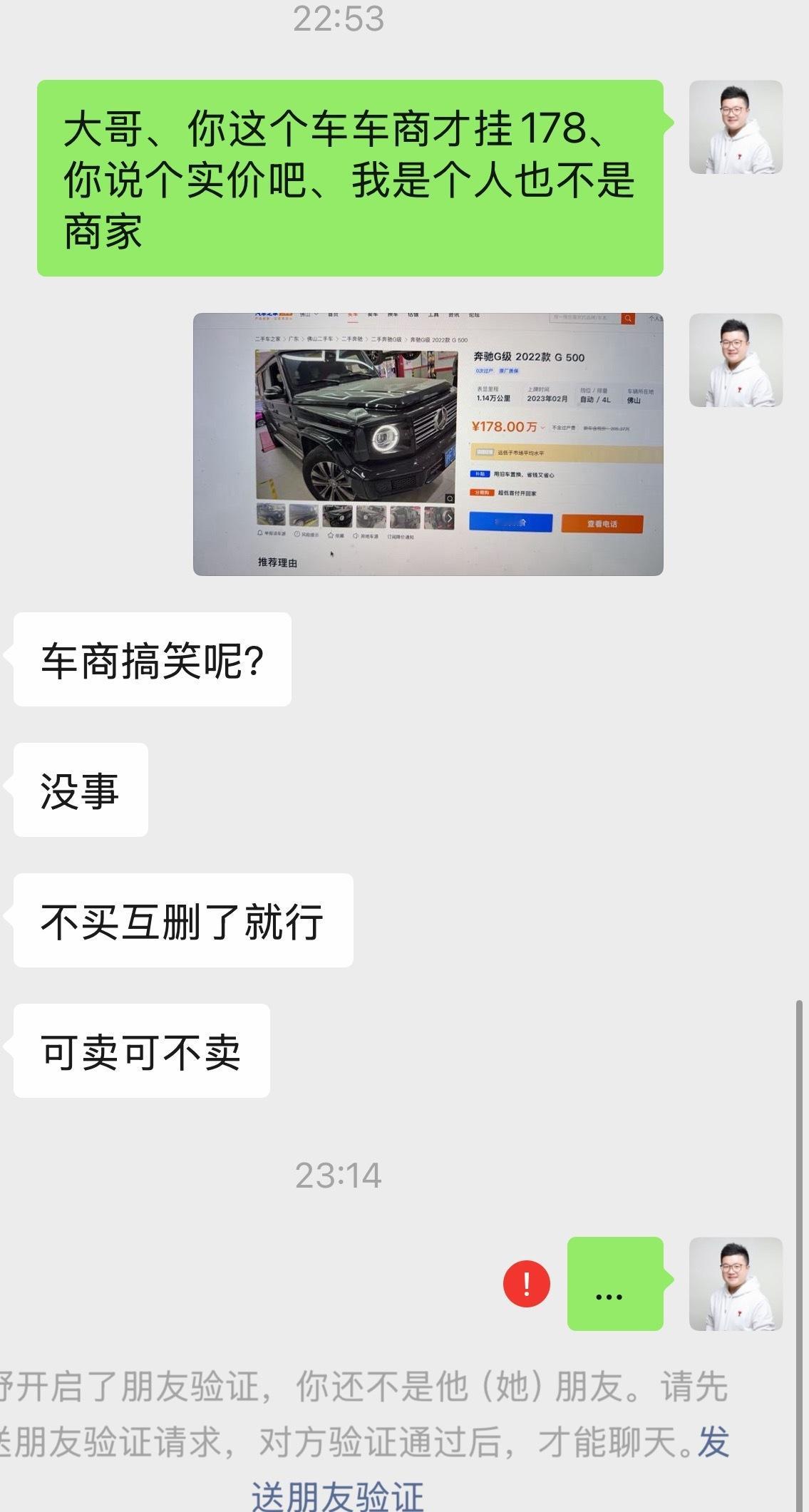Click the 举报该车源 report icon
This screenshot has width=809, height=1512.
259,533
